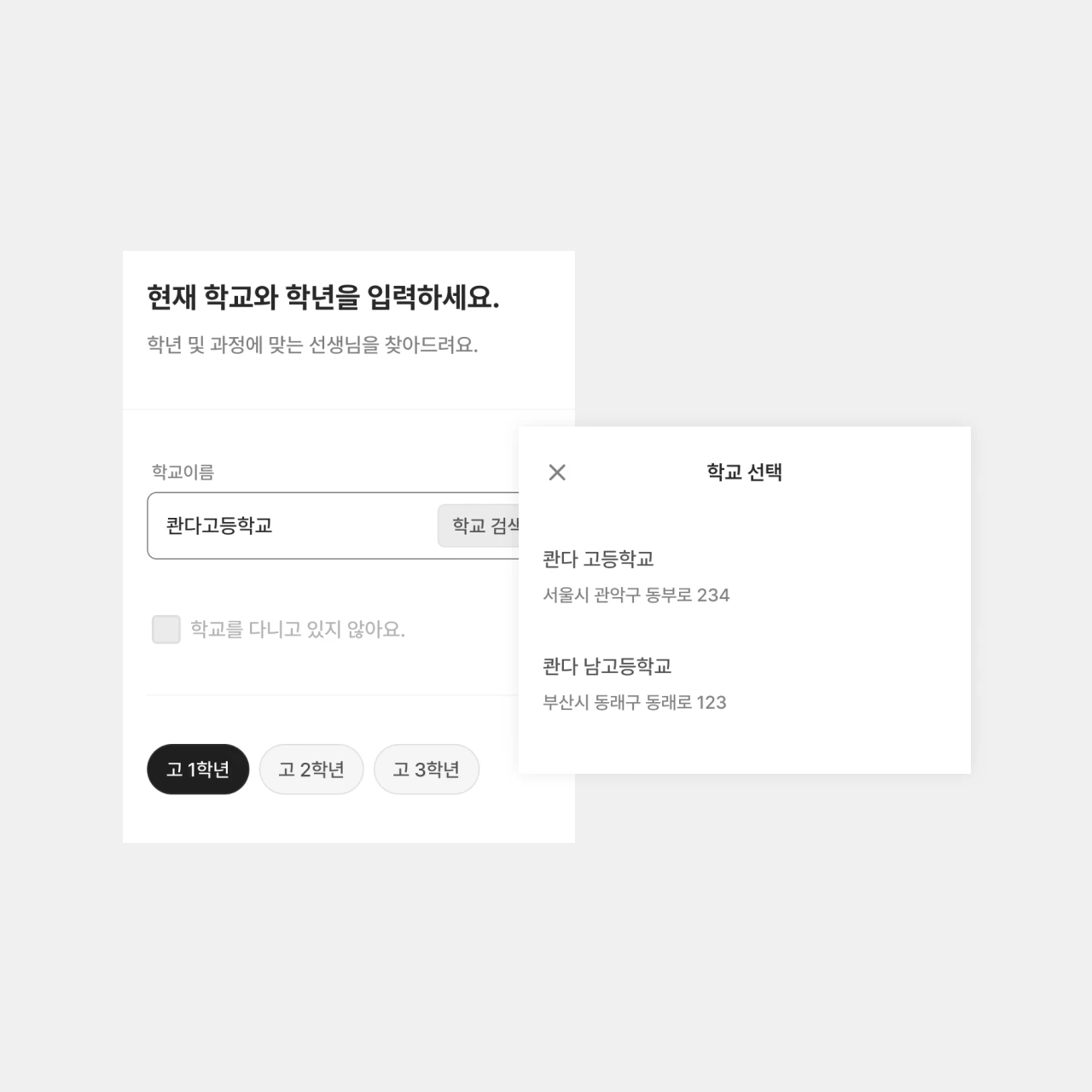Screen dimensions: 1092x1092
Task: Check 학교를 다니고 있지 않아요 box
Action: point(166,630)
